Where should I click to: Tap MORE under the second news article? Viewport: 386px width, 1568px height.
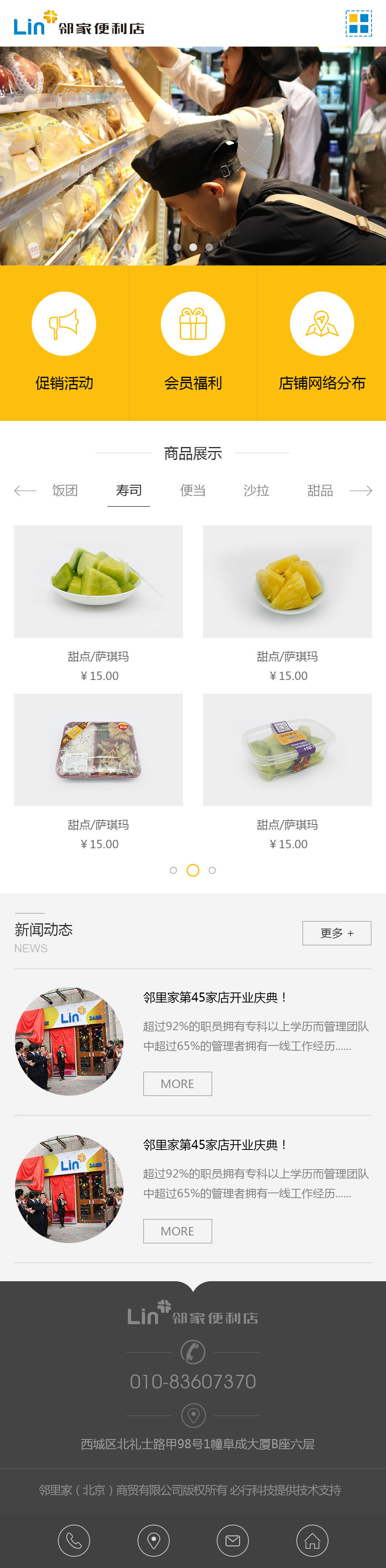177,1231
